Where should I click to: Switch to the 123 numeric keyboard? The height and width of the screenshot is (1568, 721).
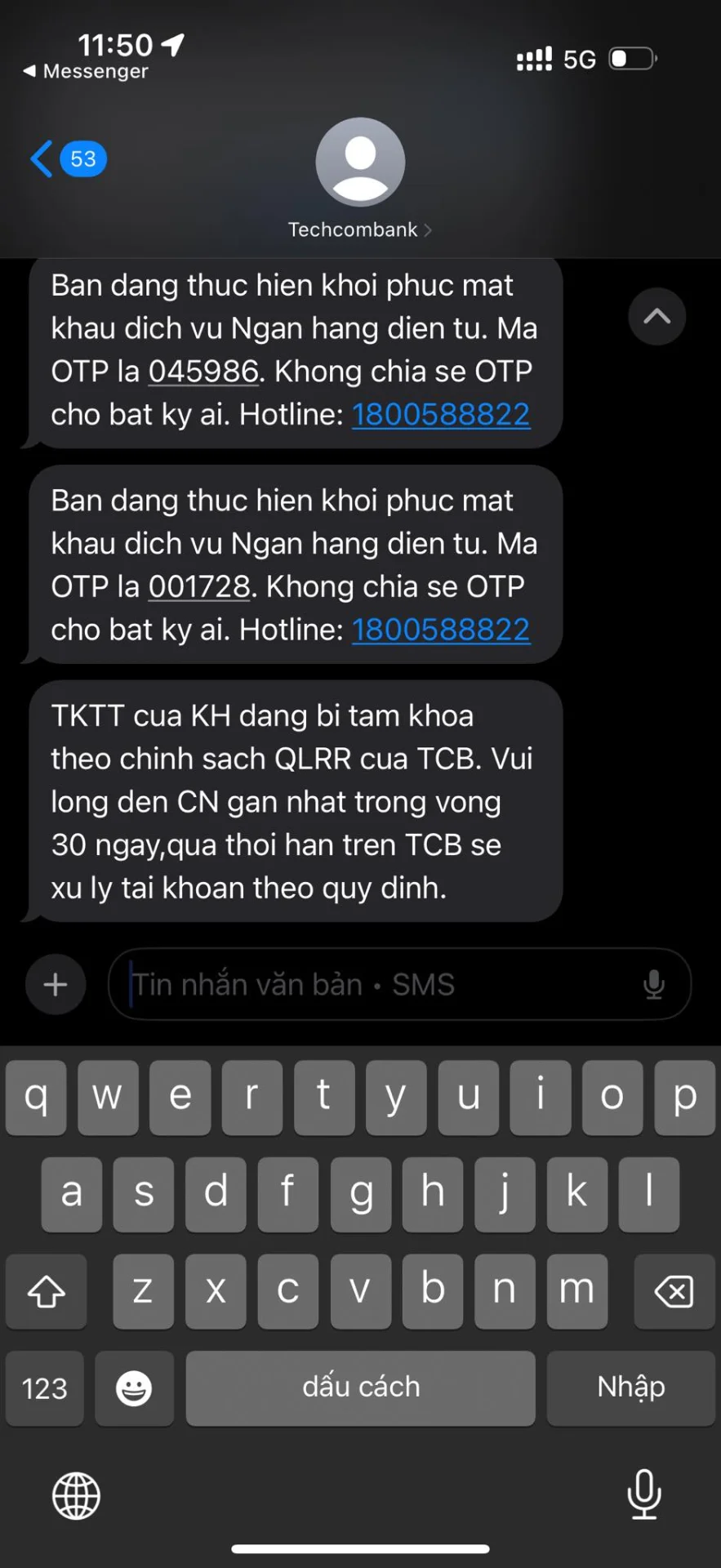[45, 1388]
